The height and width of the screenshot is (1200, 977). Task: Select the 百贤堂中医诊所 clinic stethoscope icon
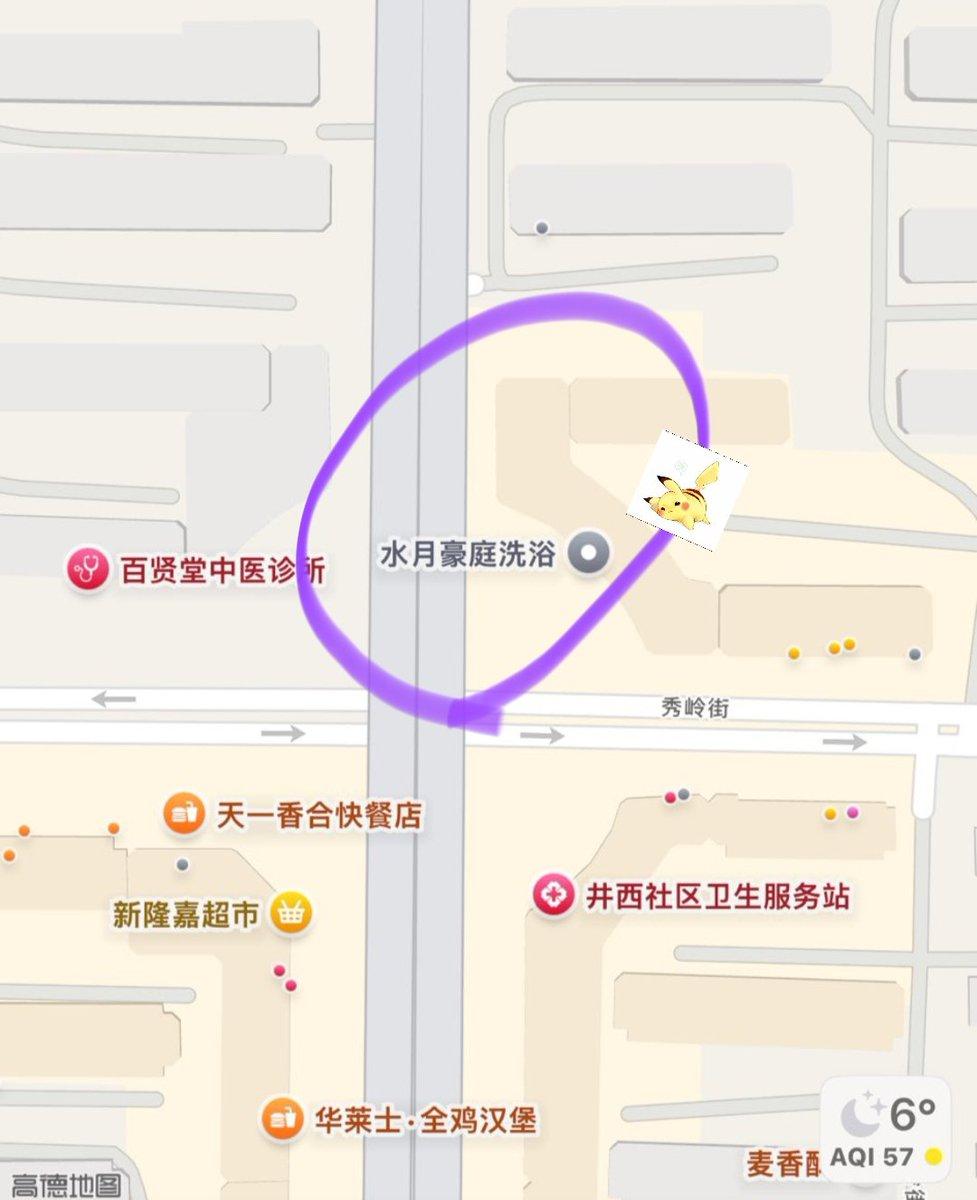pos(90,566)
